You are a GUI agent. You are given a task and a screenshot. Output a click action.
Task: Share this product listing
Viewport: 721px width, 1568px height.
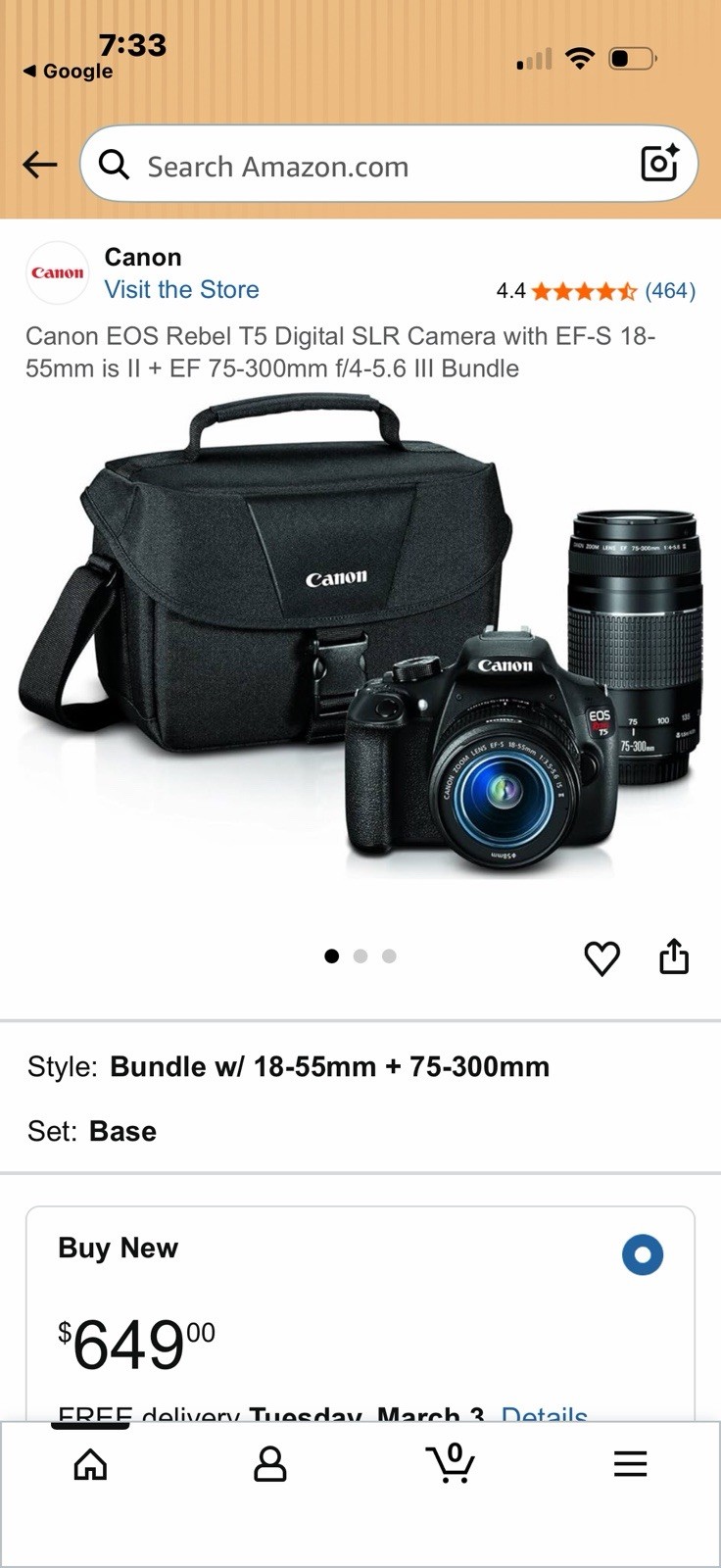coord(674,956)
